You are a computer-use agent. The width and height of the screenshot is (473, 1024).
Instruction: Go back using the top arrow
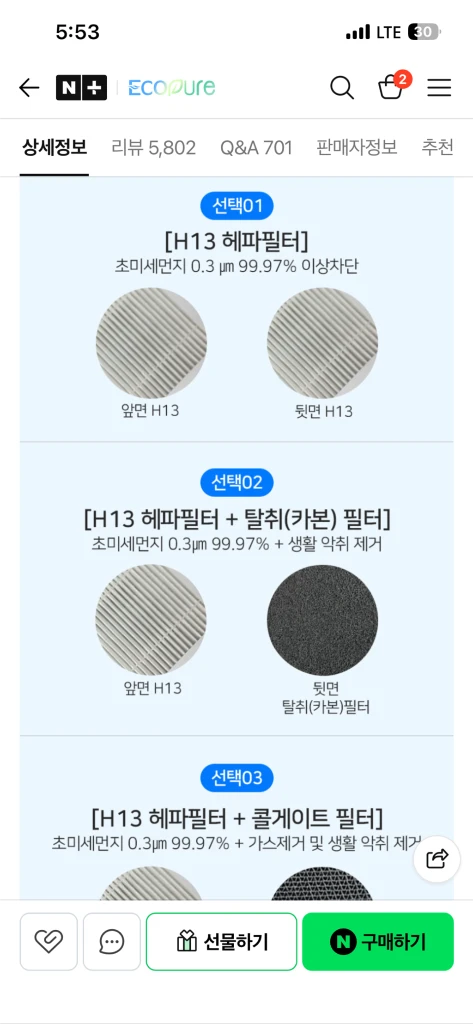29,88
